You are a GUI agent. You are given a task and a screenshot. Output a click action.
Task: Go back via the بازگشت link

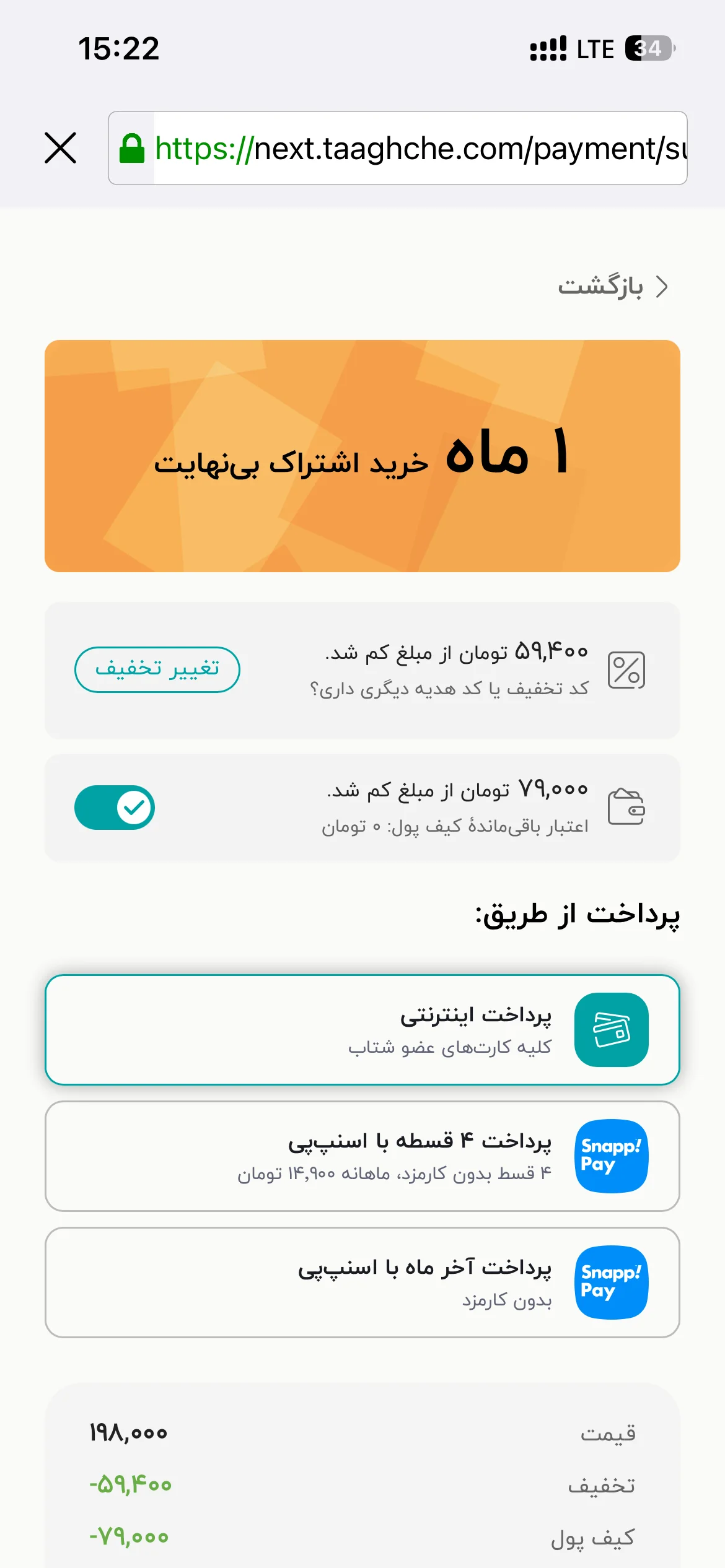612,287
